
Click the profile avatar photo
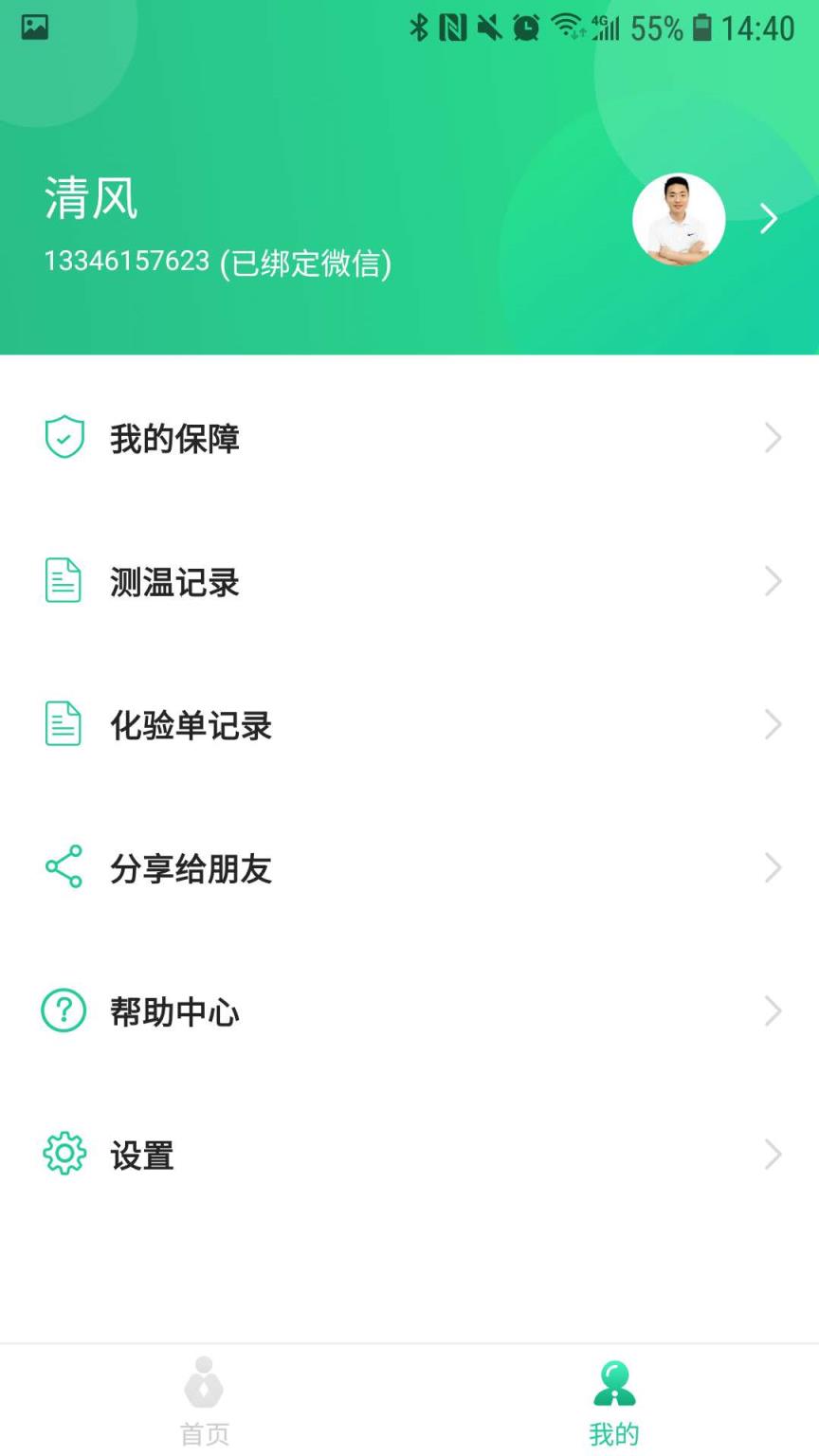679,219
